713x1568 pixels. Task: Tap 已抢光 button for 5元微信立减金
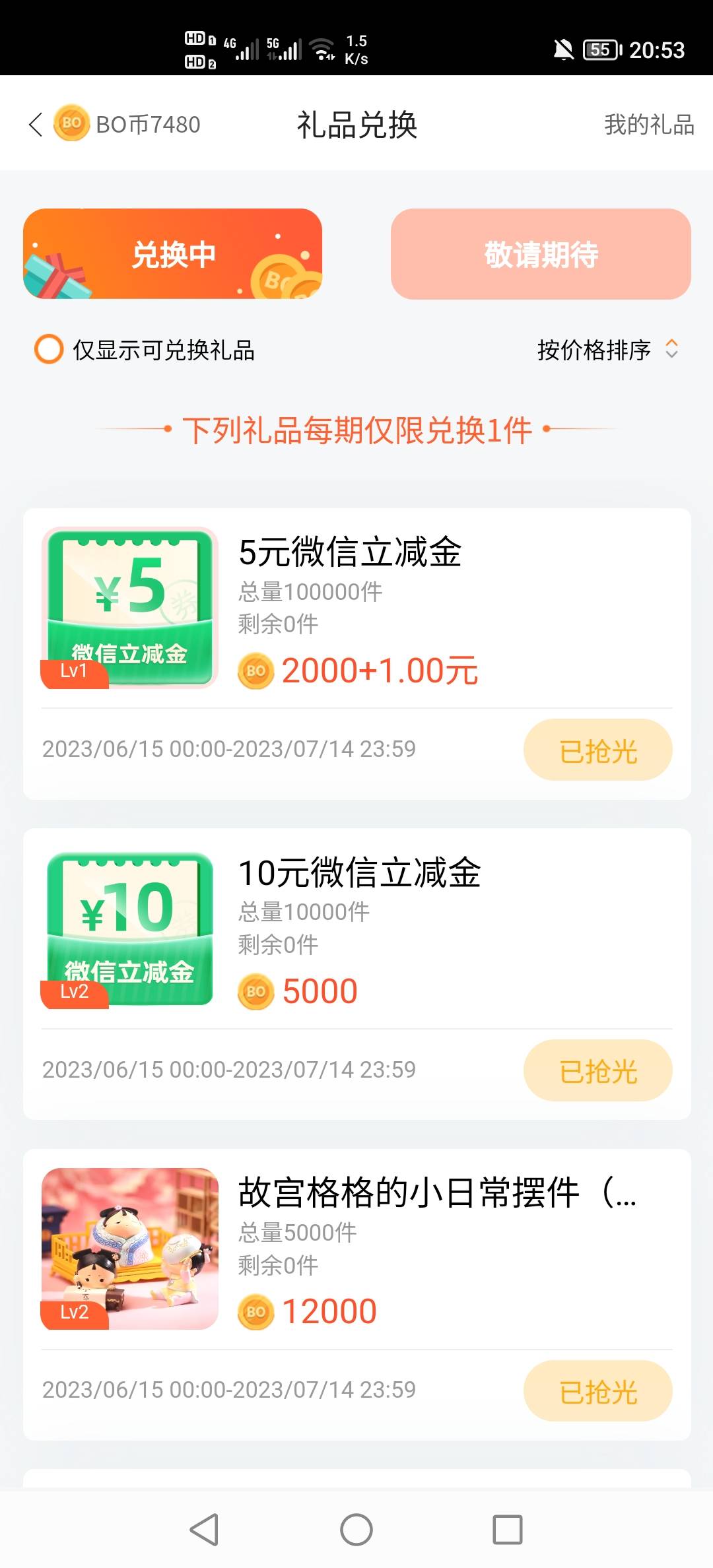(597, 750)
